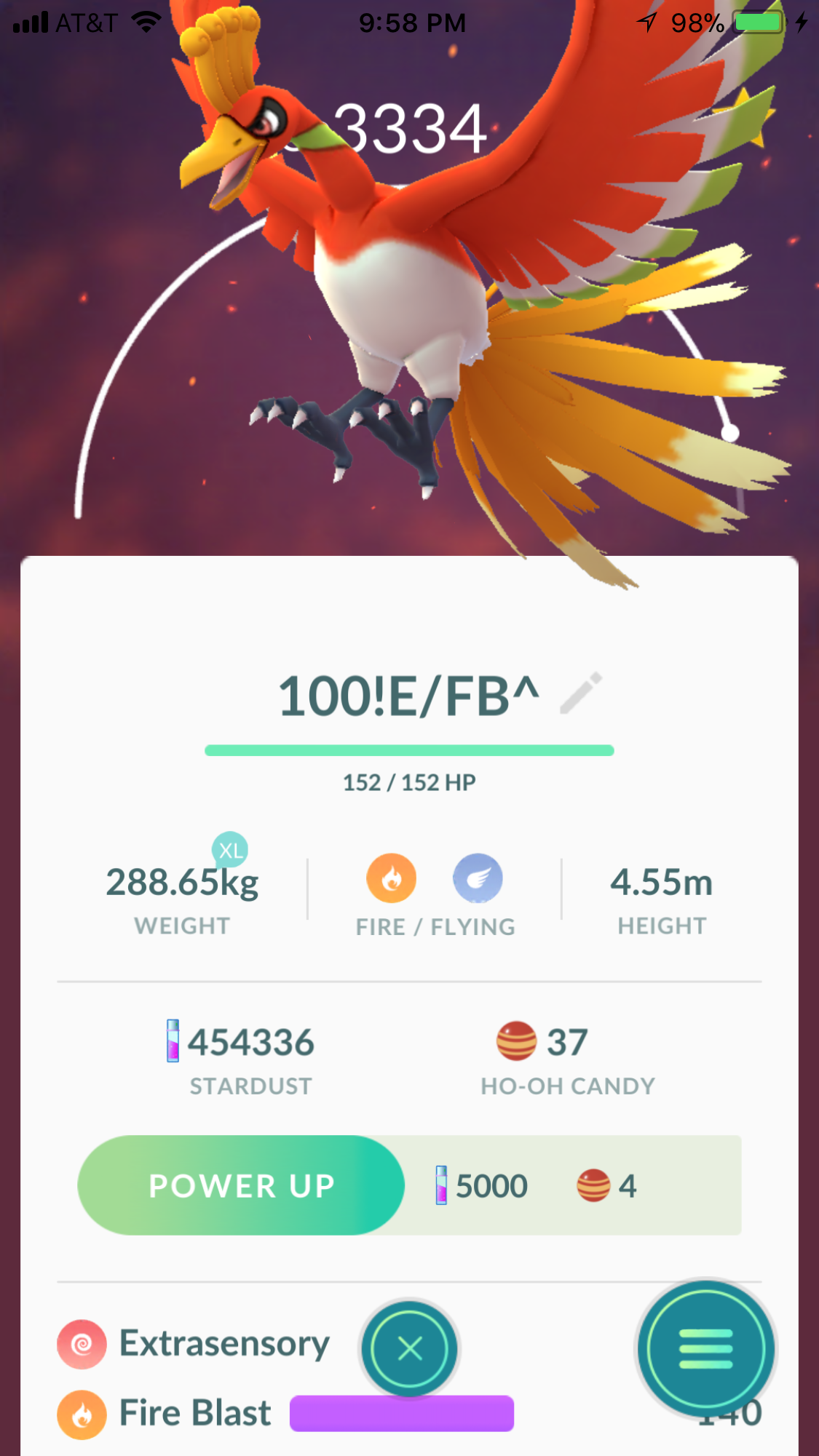The image size is (819, 1456).
Task: Tap the POWER UP button
Action: click(241, 1185)
